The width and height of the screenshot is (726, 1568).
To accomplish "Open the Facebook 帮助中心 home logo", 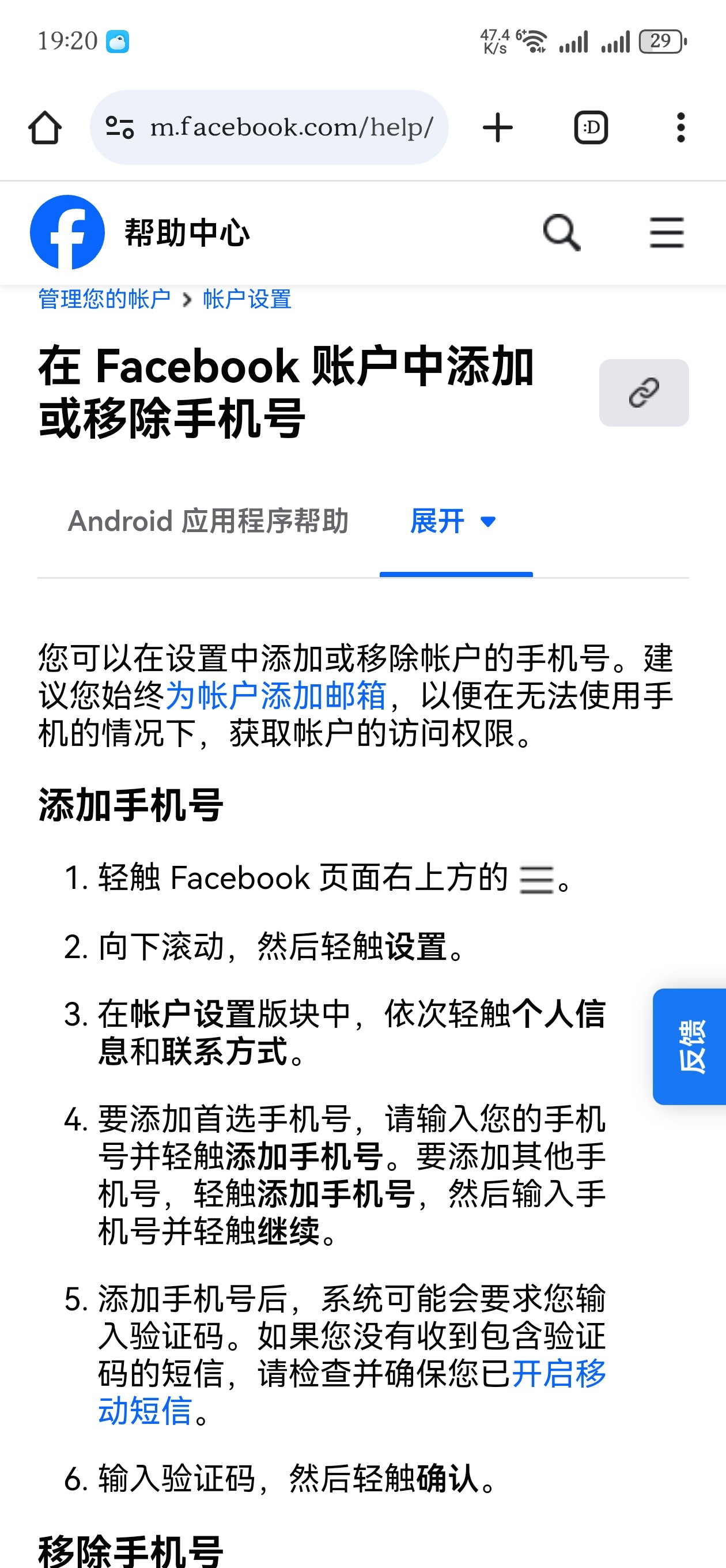I will (67, 232).
